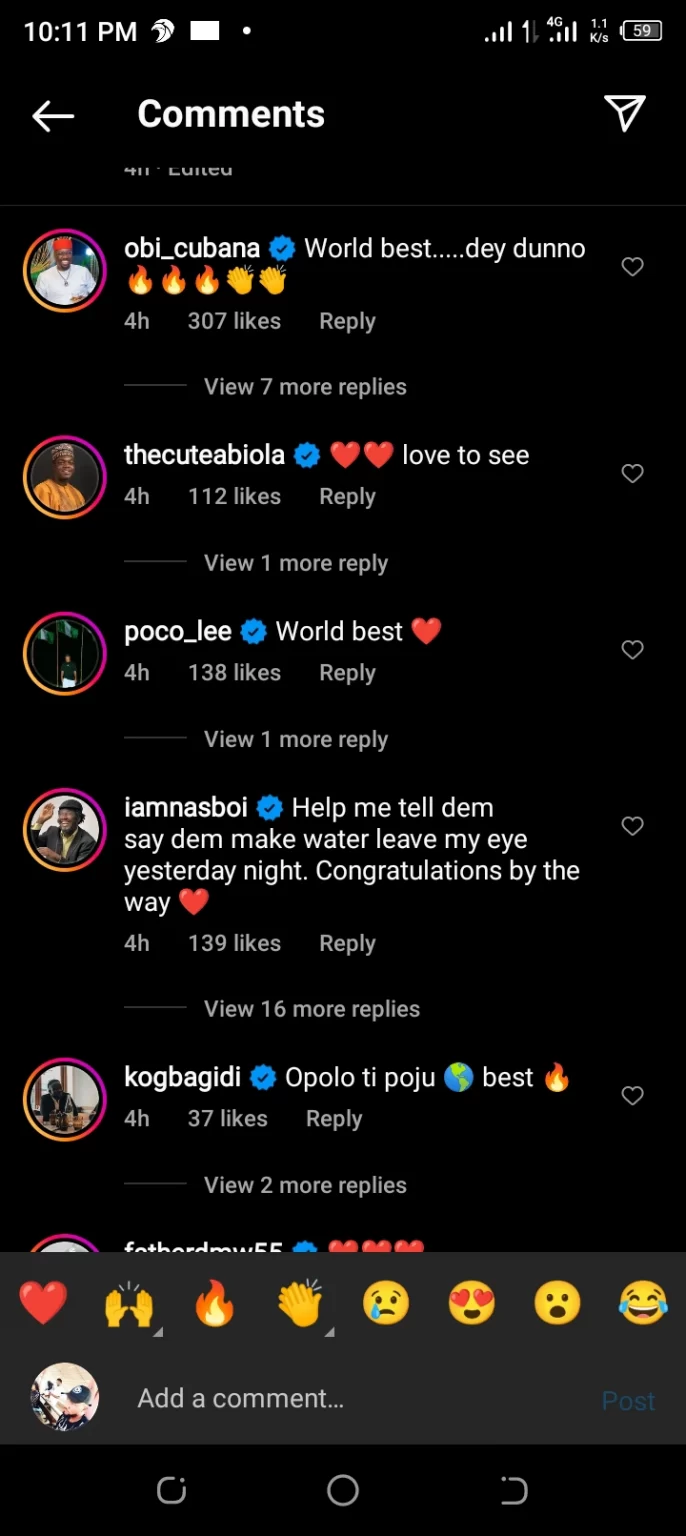View 16 more replies under iamnasboi
This screenshot has height=1536, width=686.
click(312, 1009)
